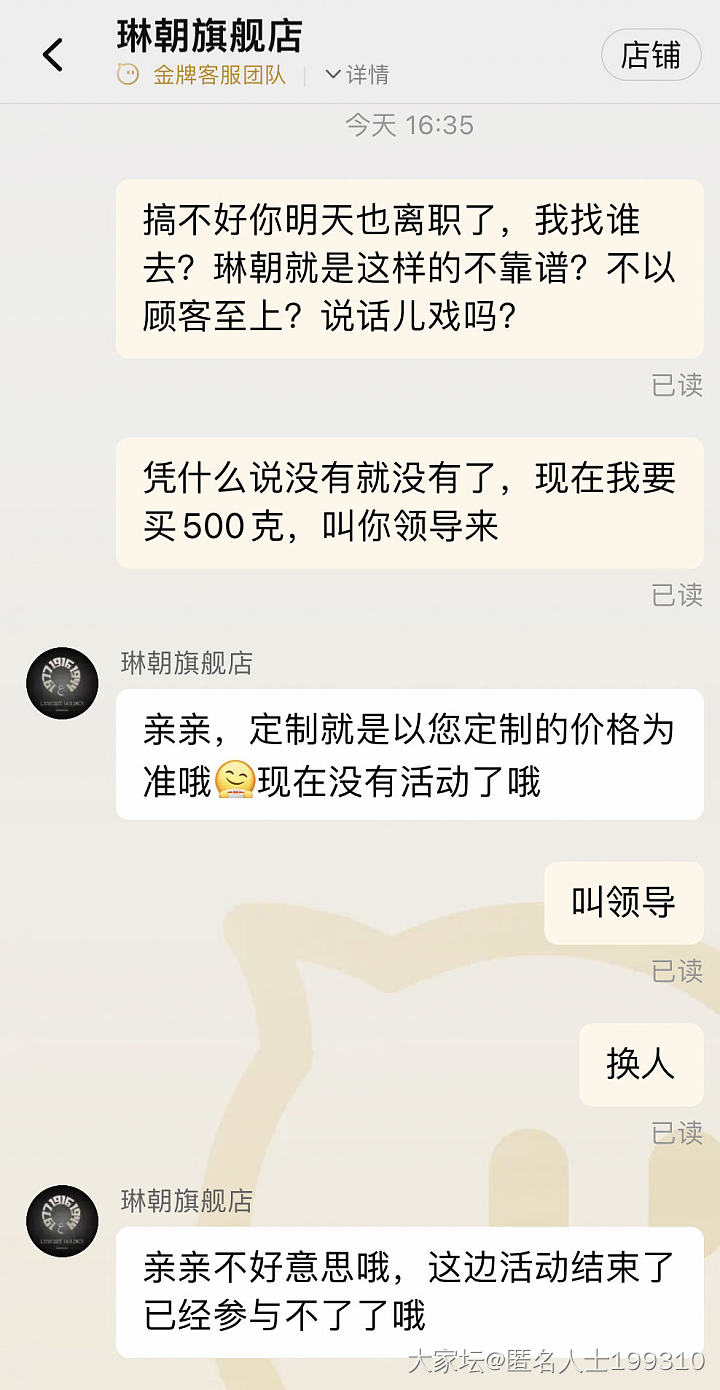Screen dimensions: 720x1390
Task: Tap the 琳朝旗舰店 avatar beside the 活动结束 reply
Action: click(x=62, y=1221)
